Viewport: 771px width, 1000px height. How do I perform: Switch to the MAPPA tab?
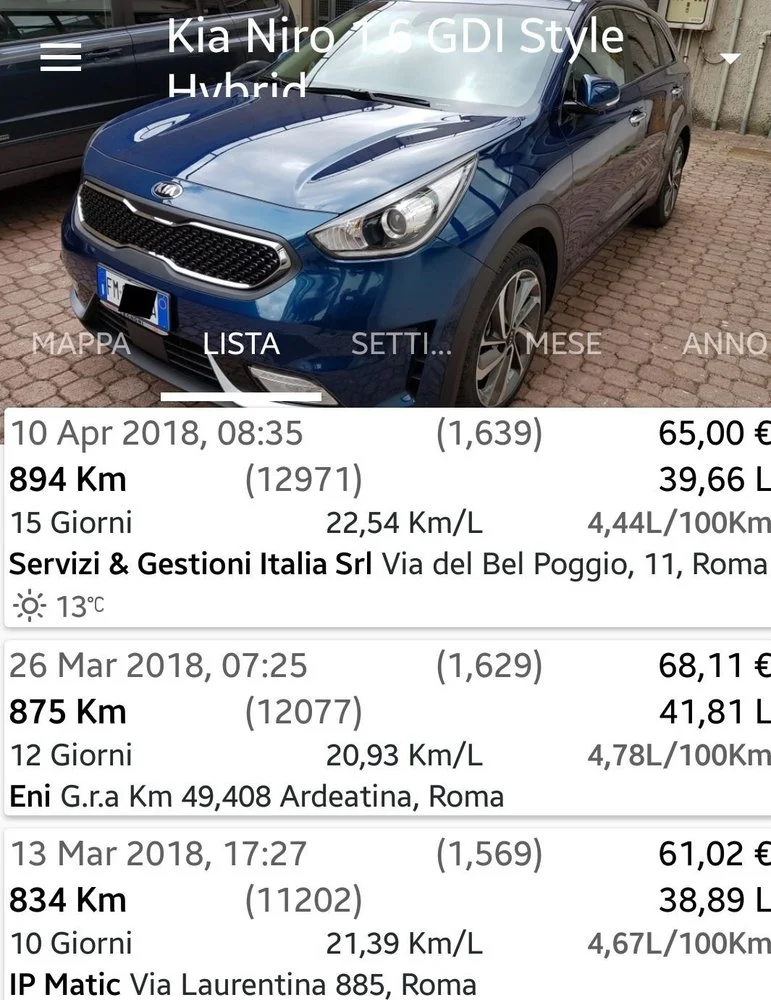[80, 344]
